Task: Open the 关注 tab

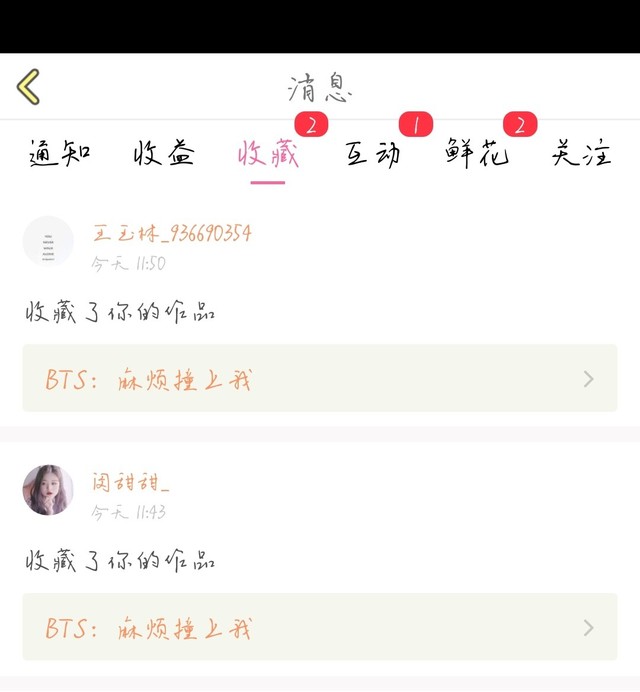Action: [x=581, y=154]
